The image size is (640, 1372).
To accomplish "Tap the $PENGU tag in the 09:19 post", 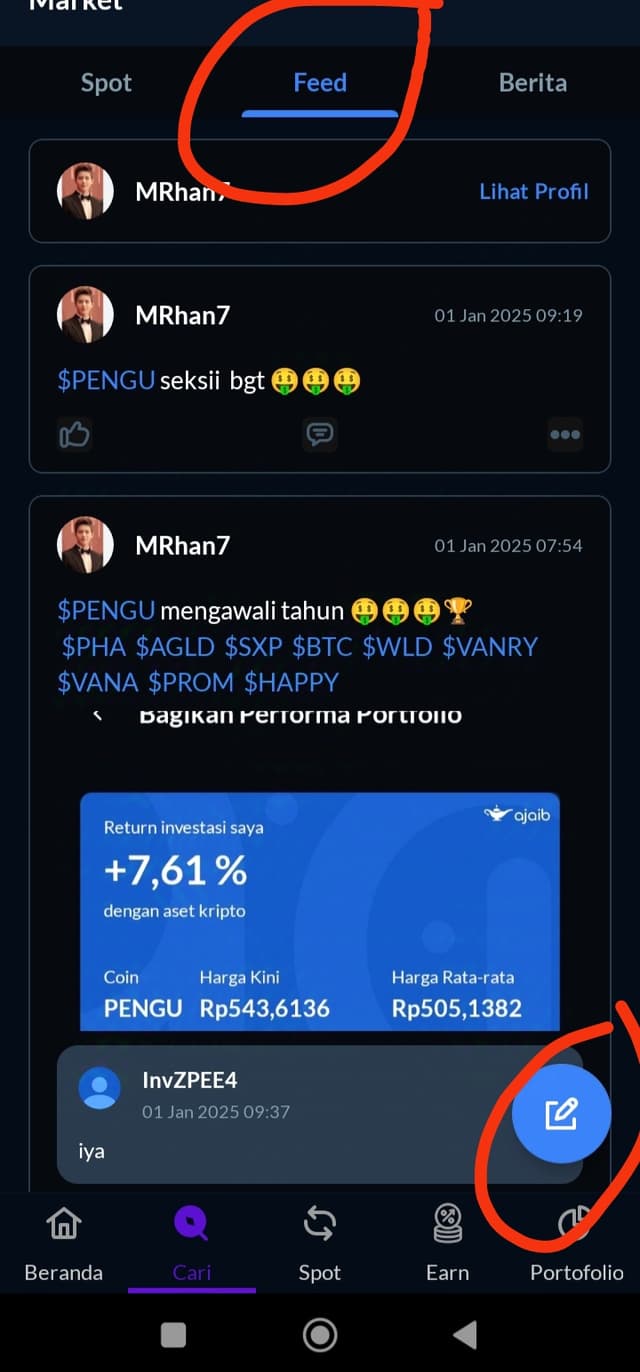I will click(x=106, y=381).
